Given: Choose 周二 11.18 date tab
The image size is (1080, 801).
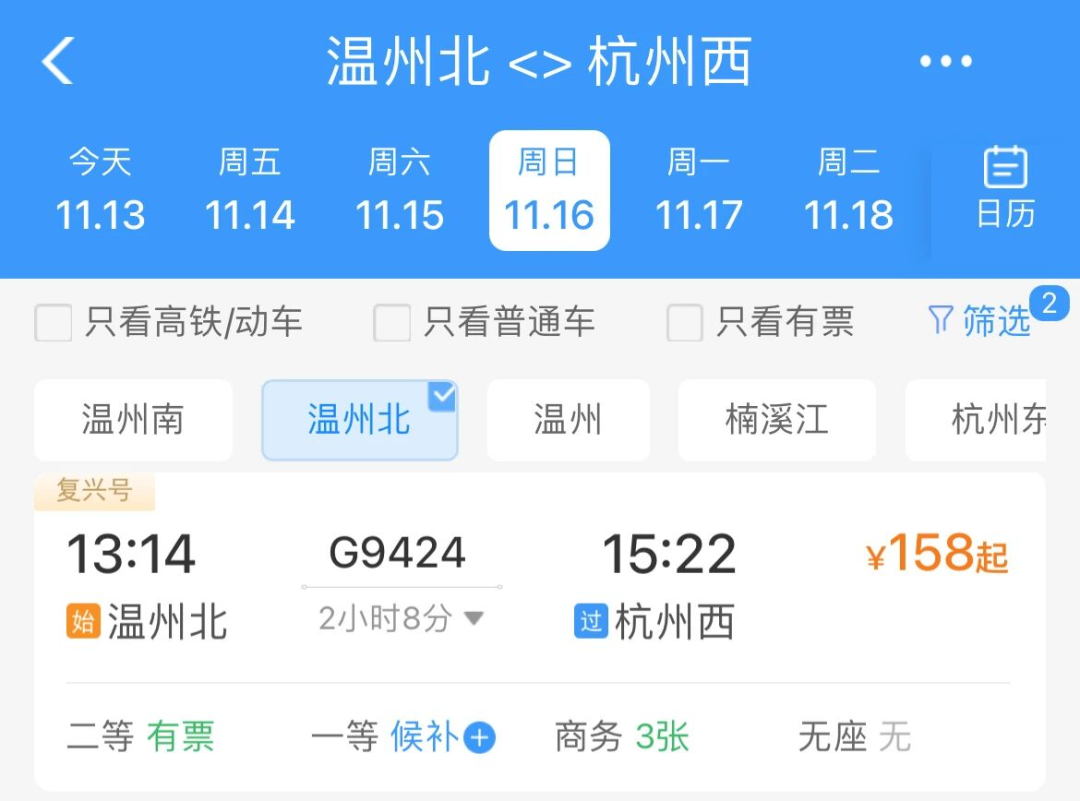Looking at the screenshot, I should coord(849,190).
